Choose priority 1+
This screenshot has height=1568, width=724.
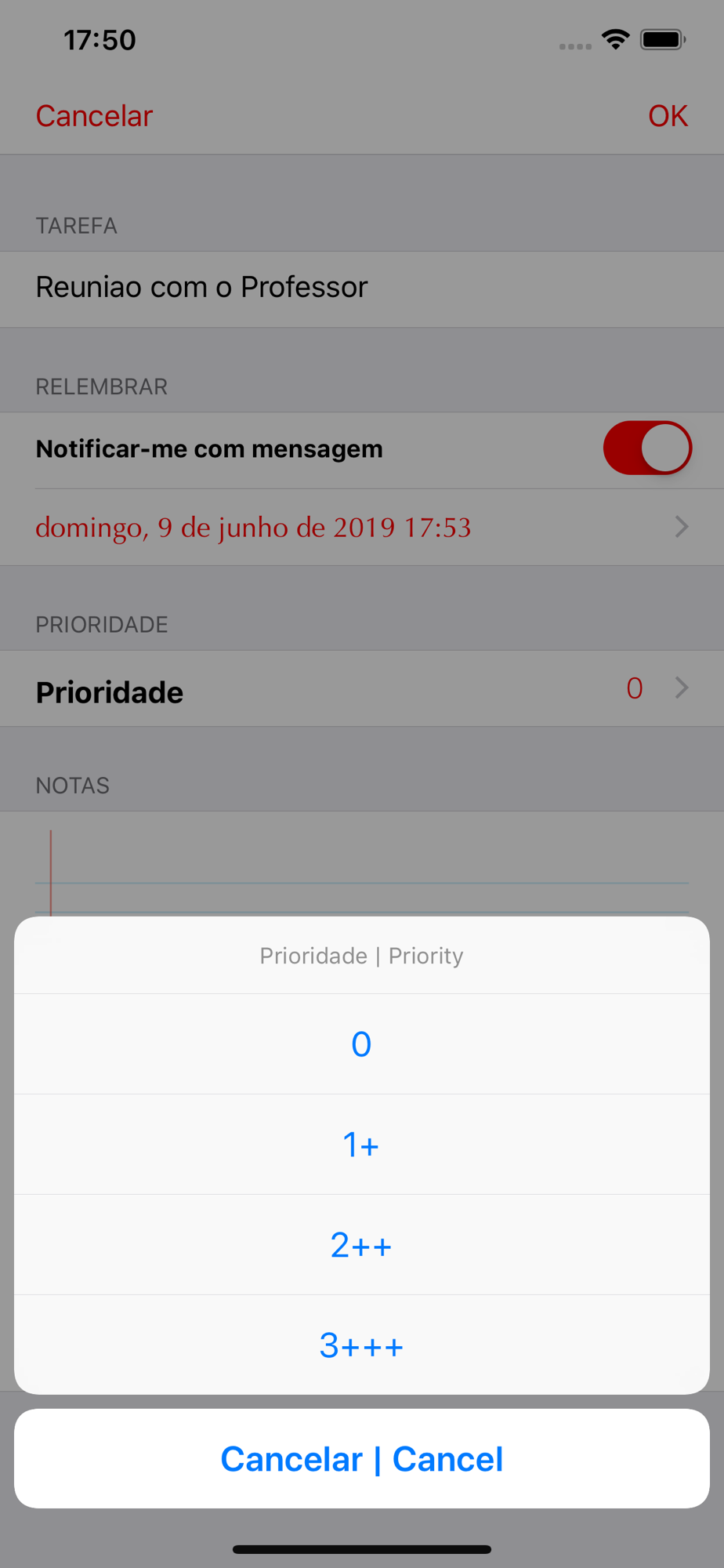point(361,1144)
